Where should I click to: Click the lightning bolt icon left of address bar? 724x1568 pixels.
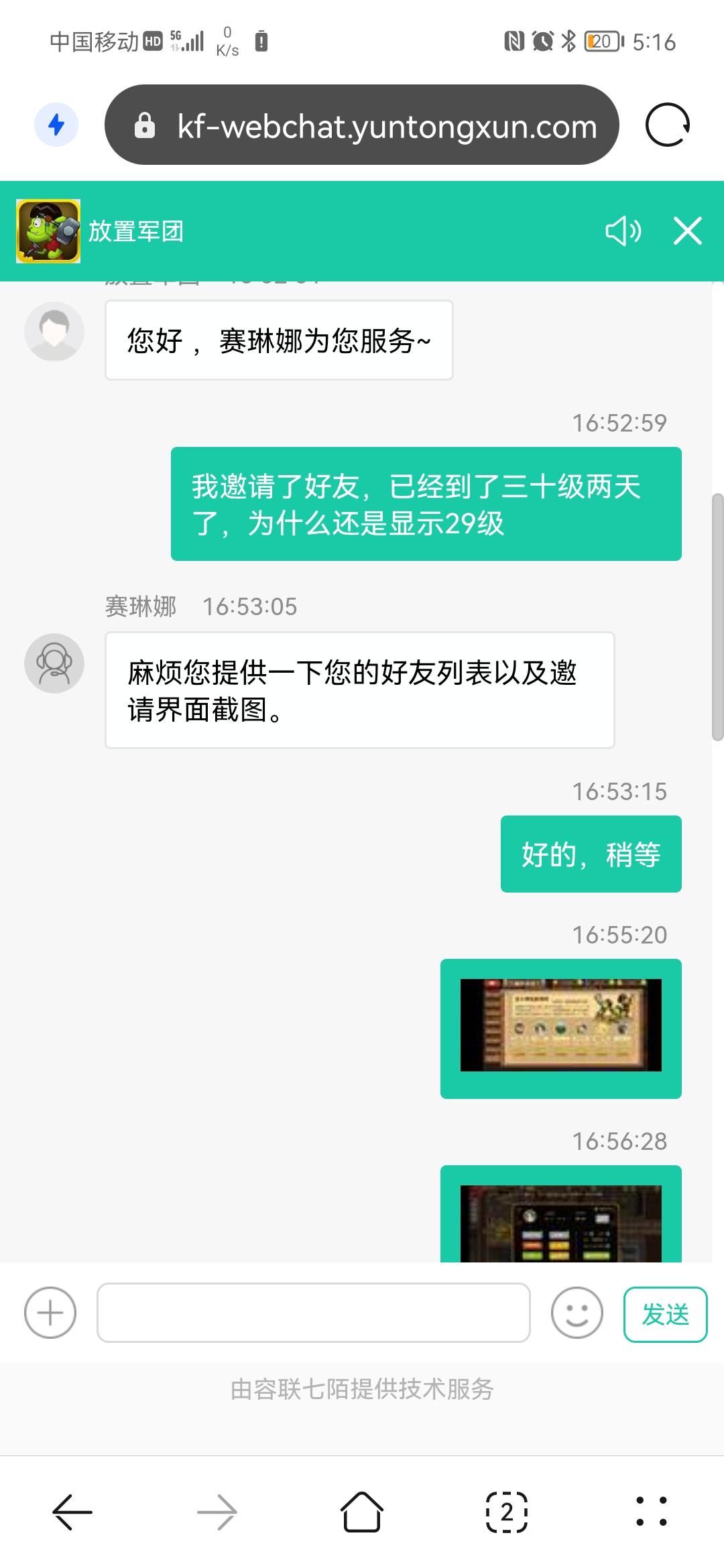click(x=56, y=126)
